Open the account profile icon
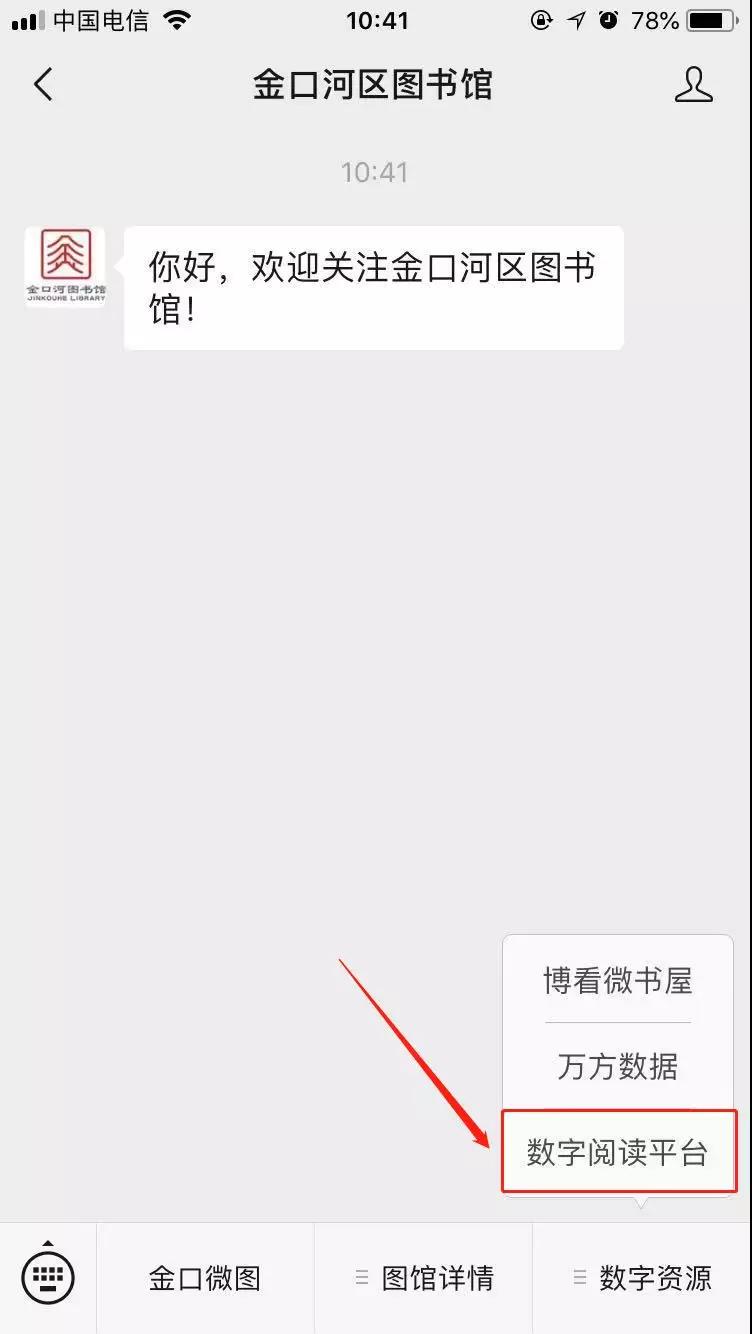Screen dimensions: 752x1334 (x=693, y=85)
